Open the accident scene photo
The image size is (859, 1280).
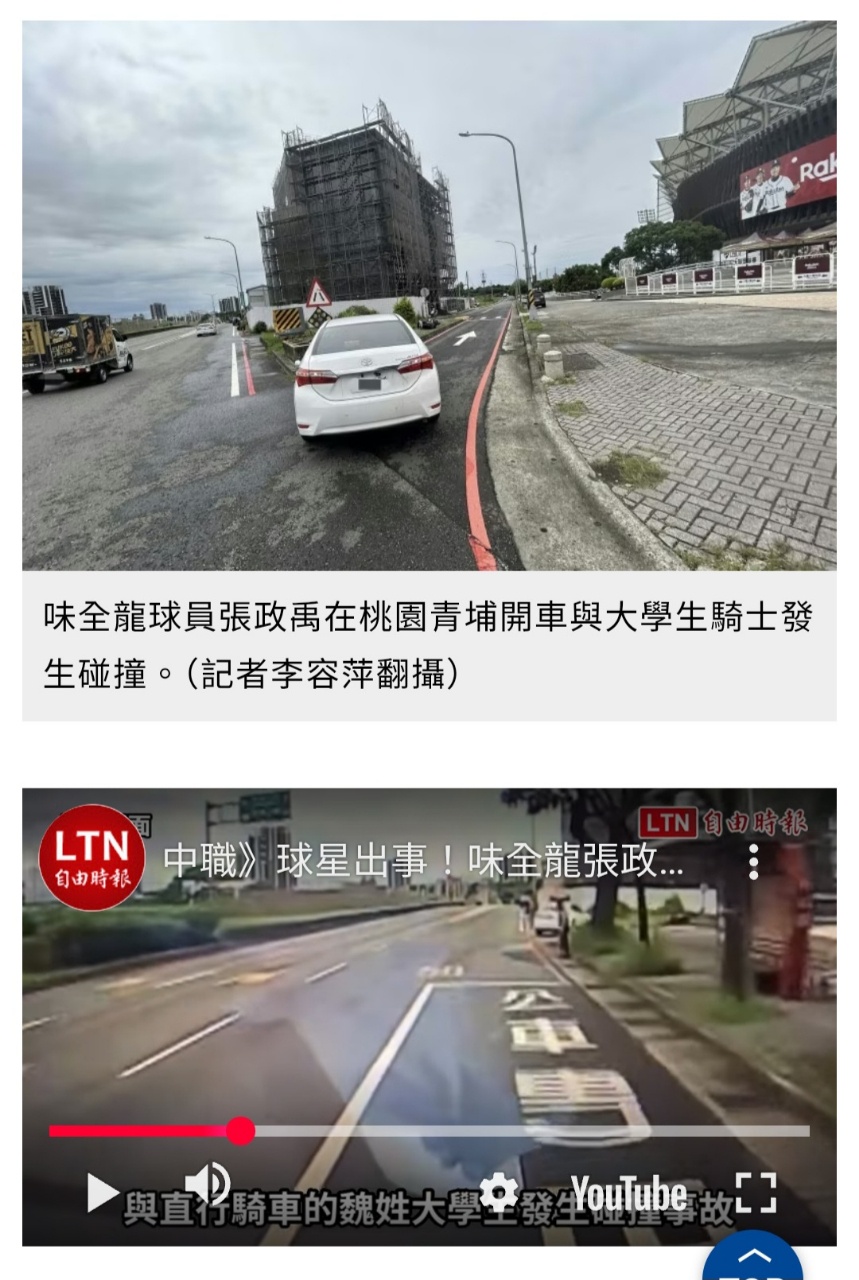(429, 295)
